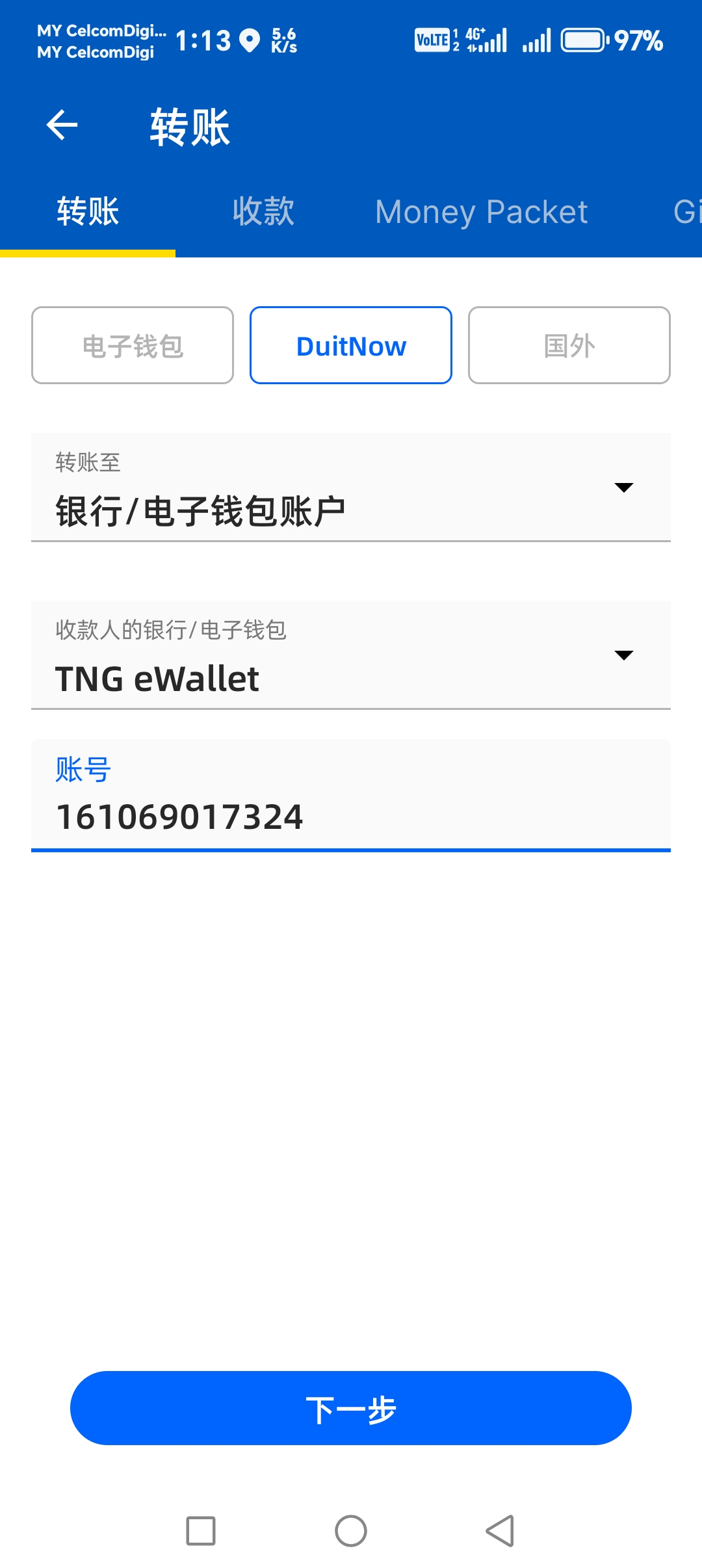Image resolution: width=702 pixels, height=1568 pixels.
Task: Select the 转账 tab
Action: click(x=88, y=212)
